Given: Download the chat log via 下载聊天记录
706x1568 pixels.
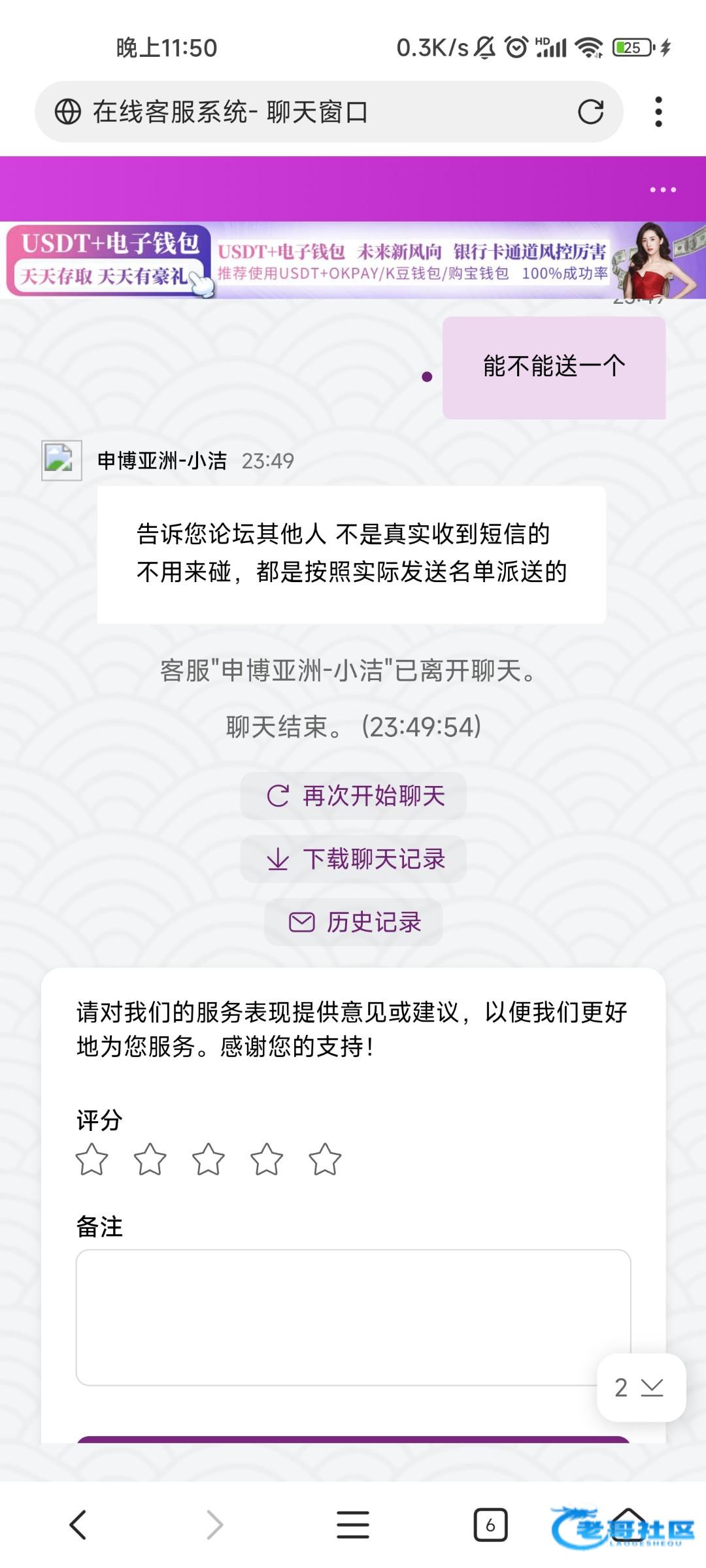Looking at the screenshot, I should [x=354, y=859].
